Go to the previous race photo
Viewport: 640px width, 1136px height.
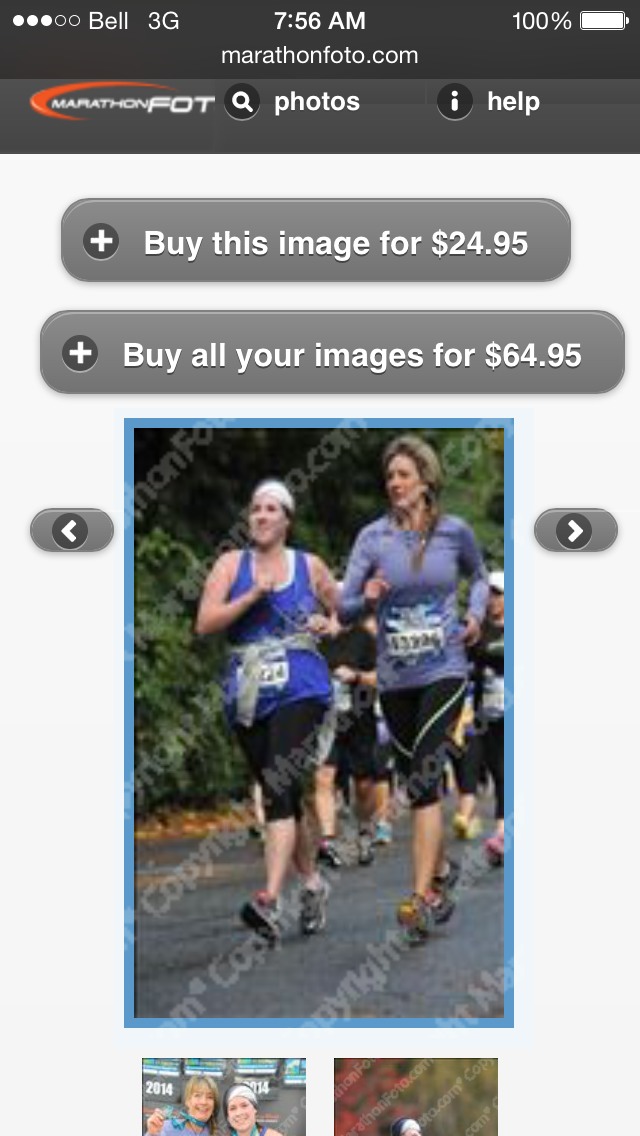coord(71,531)
